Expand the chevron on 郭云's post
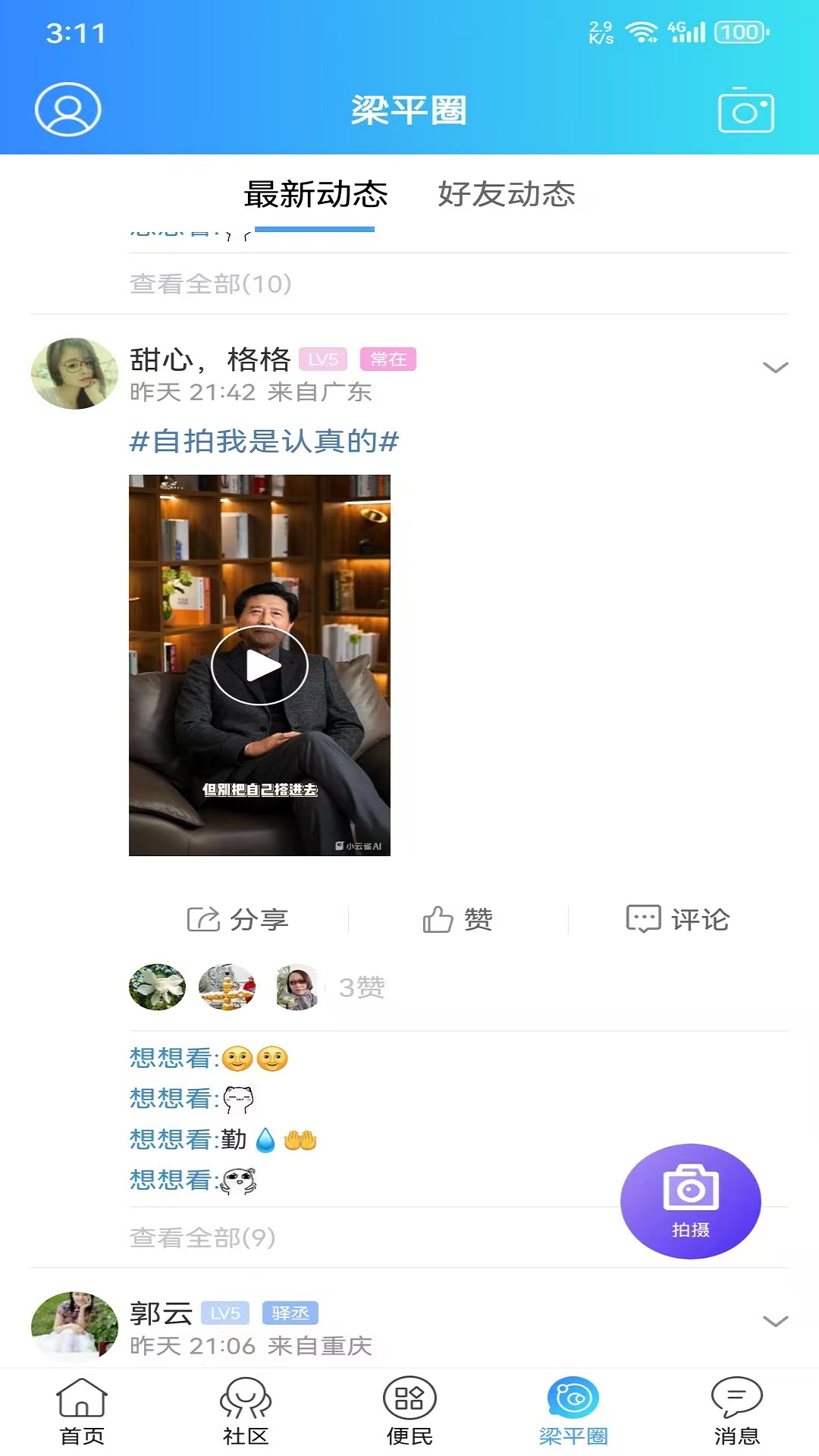The height and width of the screenshot is (1456, 819). pyautogui.click(x=775, y=1321)
